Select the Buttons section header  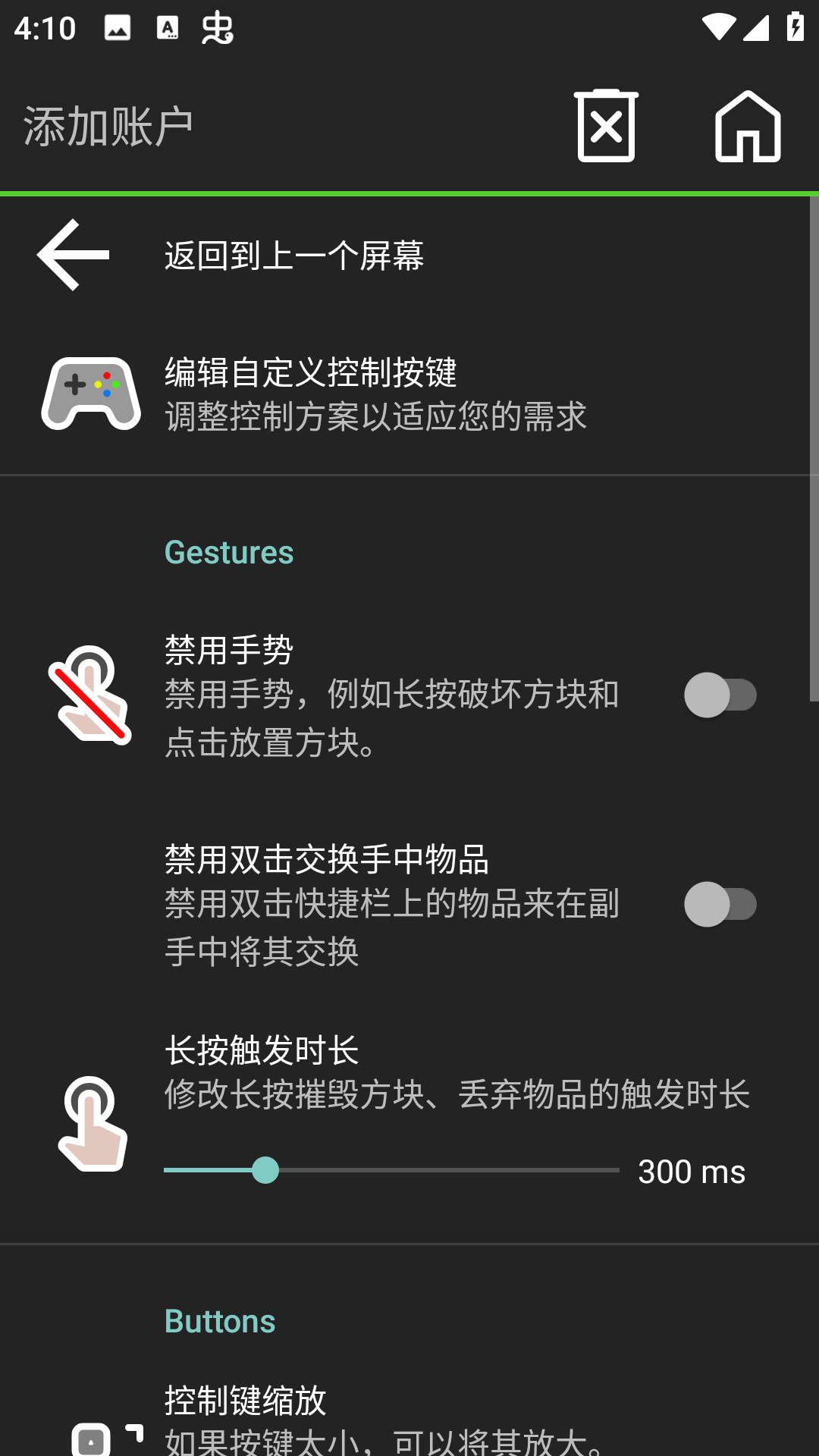tap(219, 1319)
